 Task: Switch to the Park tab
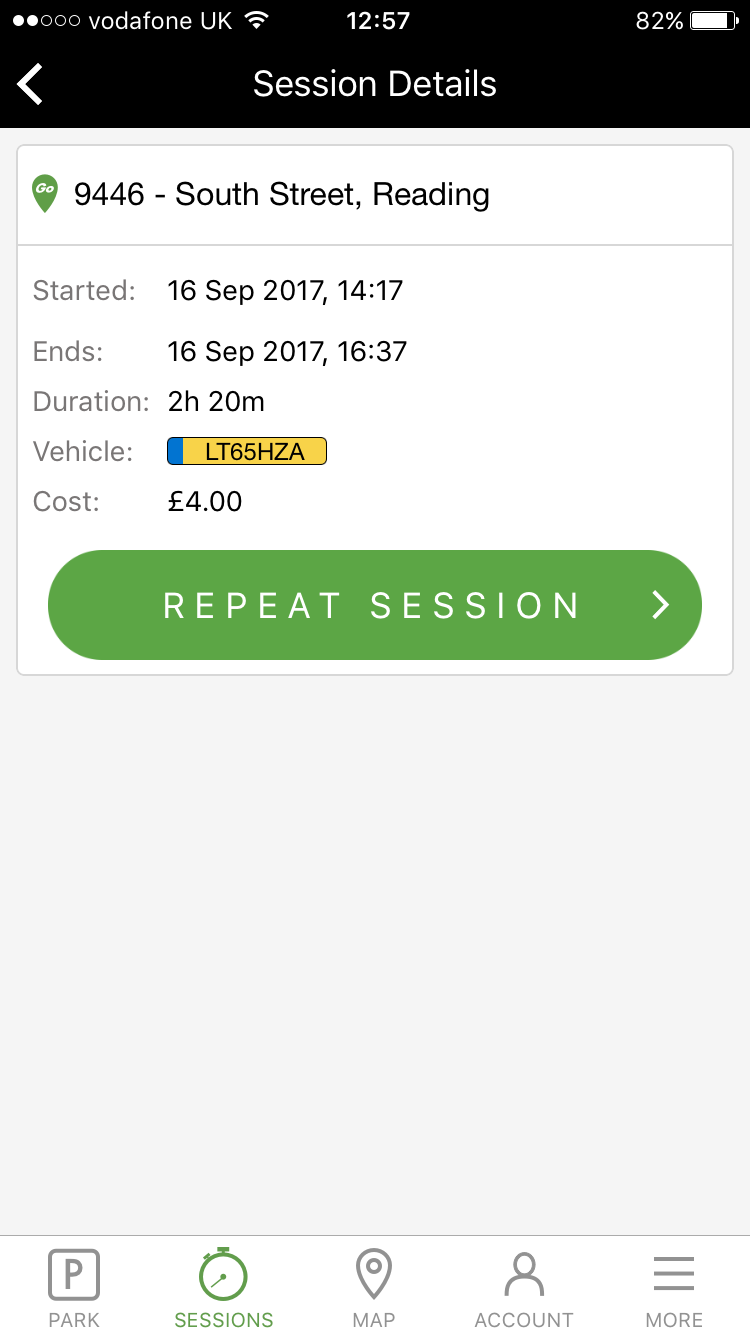click(x=74, y=1288)
